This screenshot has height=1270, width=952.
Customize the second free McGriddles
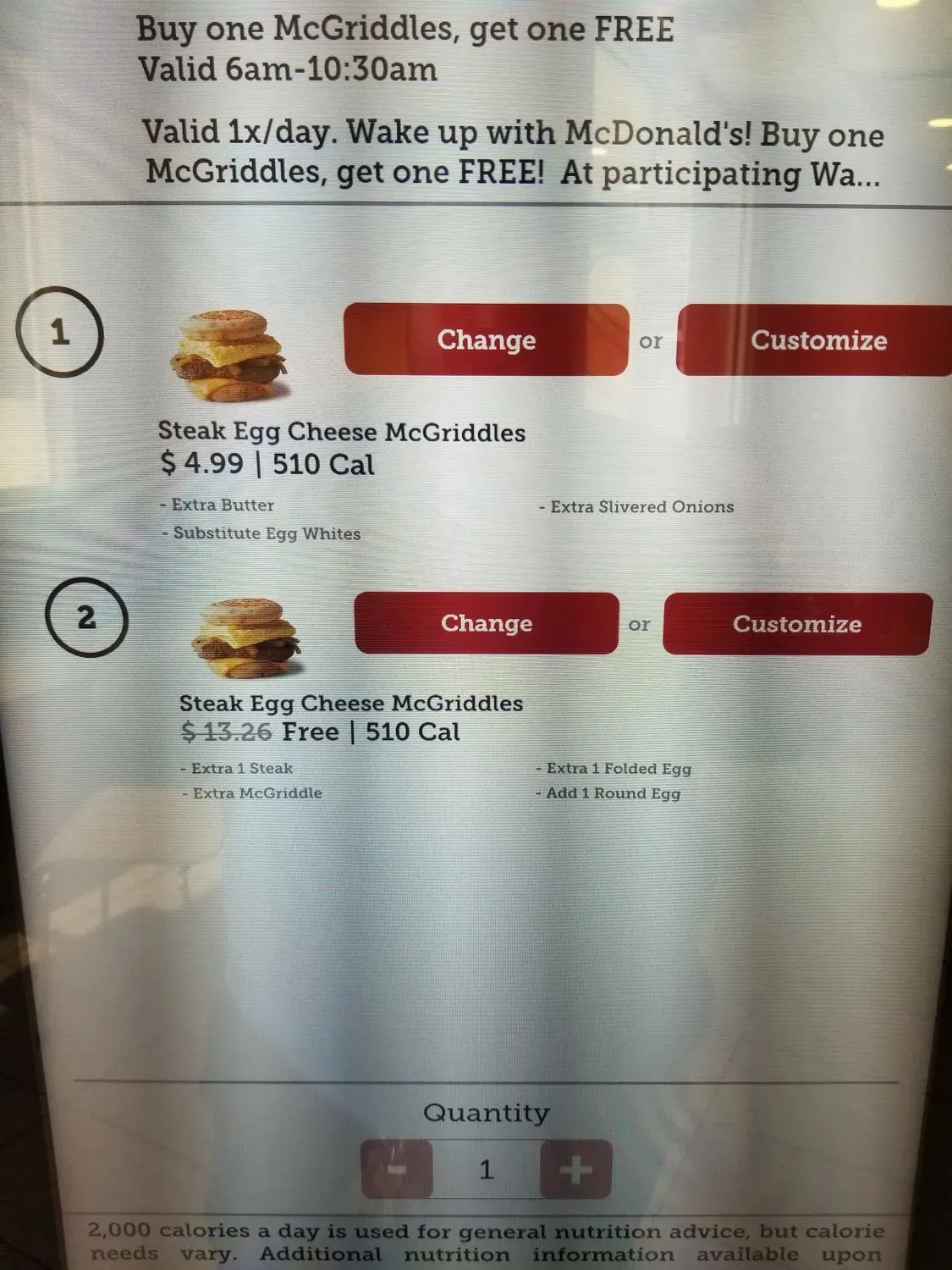coord(796,624)
